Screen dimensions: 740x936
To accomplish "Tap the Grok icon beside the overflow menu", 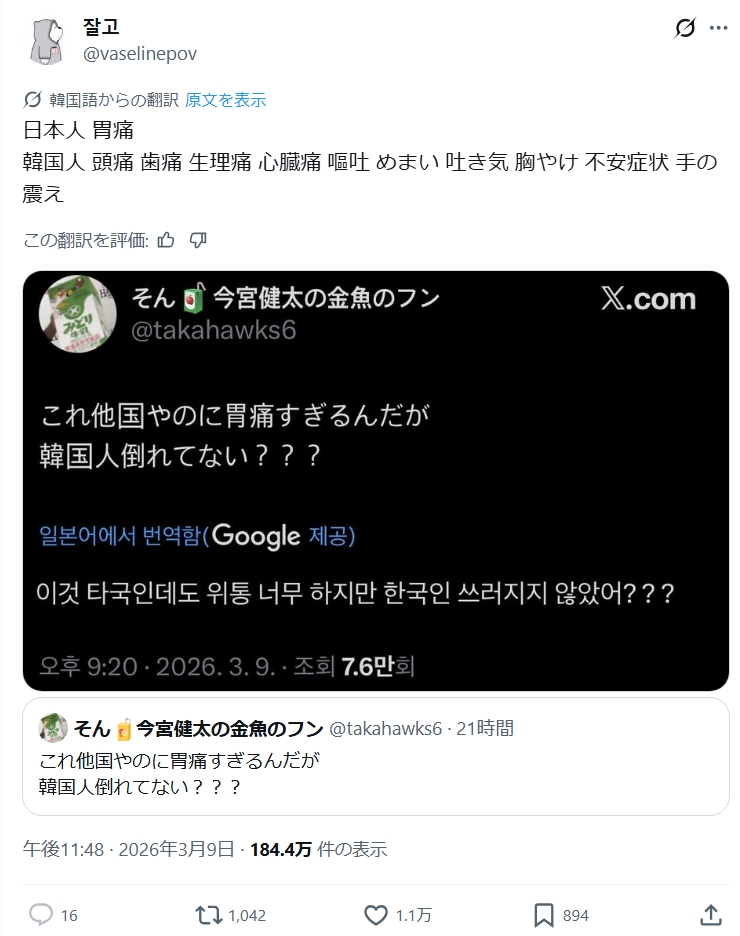I will (x=685, y=28).
